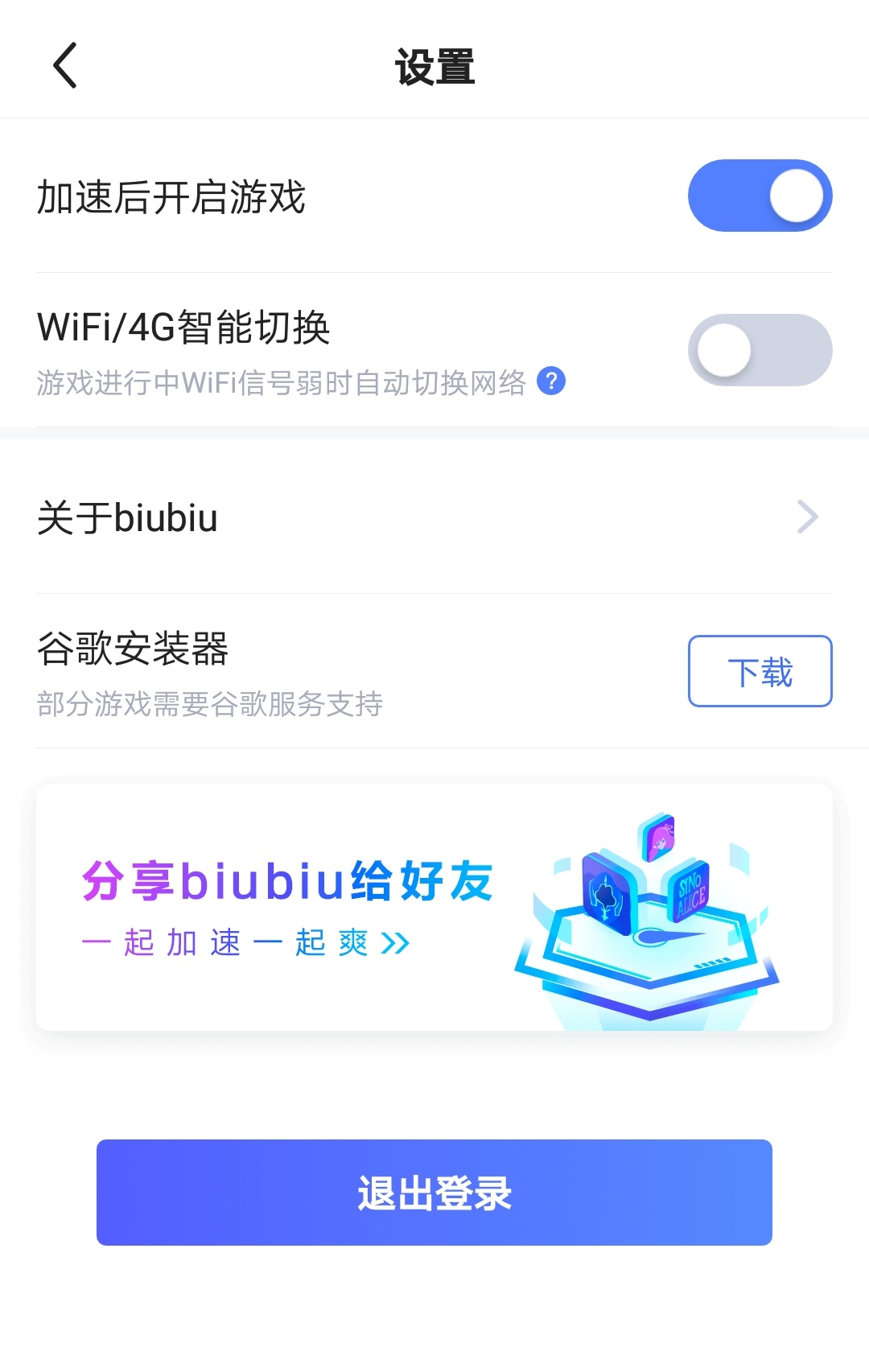Turn off 加速后开启游戏 switch

click(760, 196)
